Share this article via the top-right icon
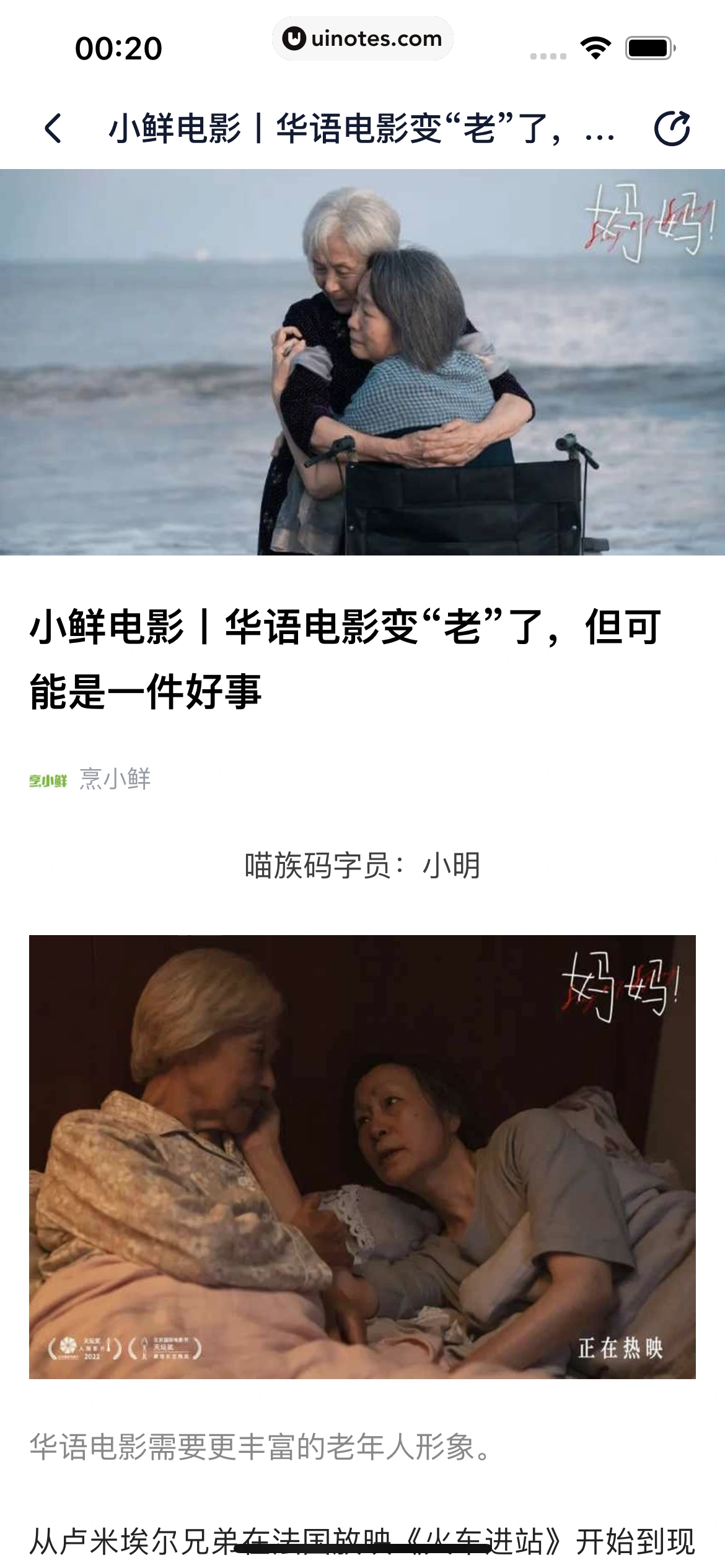Screen dimensions: 725x1568 pyautogui.click(x=672, y=129)
